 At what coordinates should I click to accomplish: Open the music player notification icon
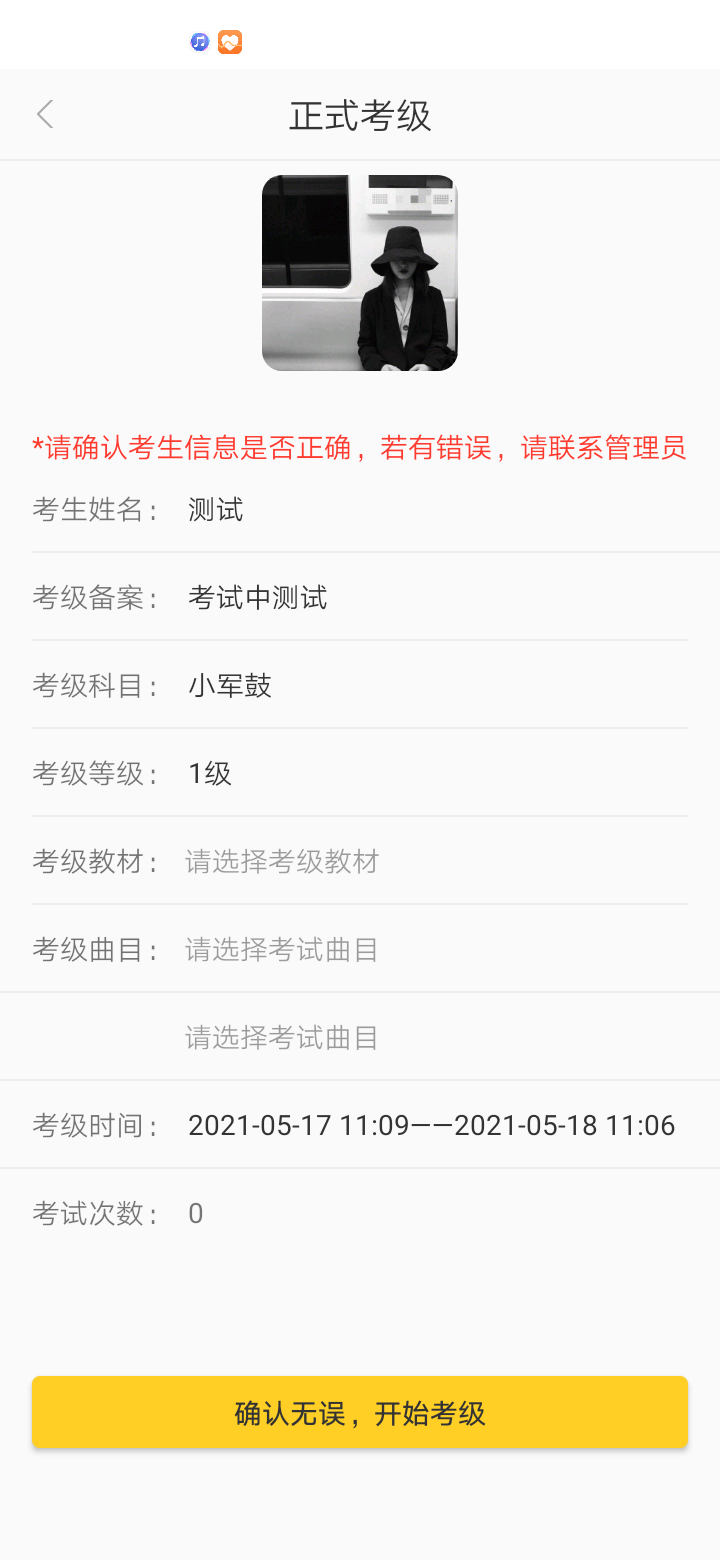coord(199,41)
